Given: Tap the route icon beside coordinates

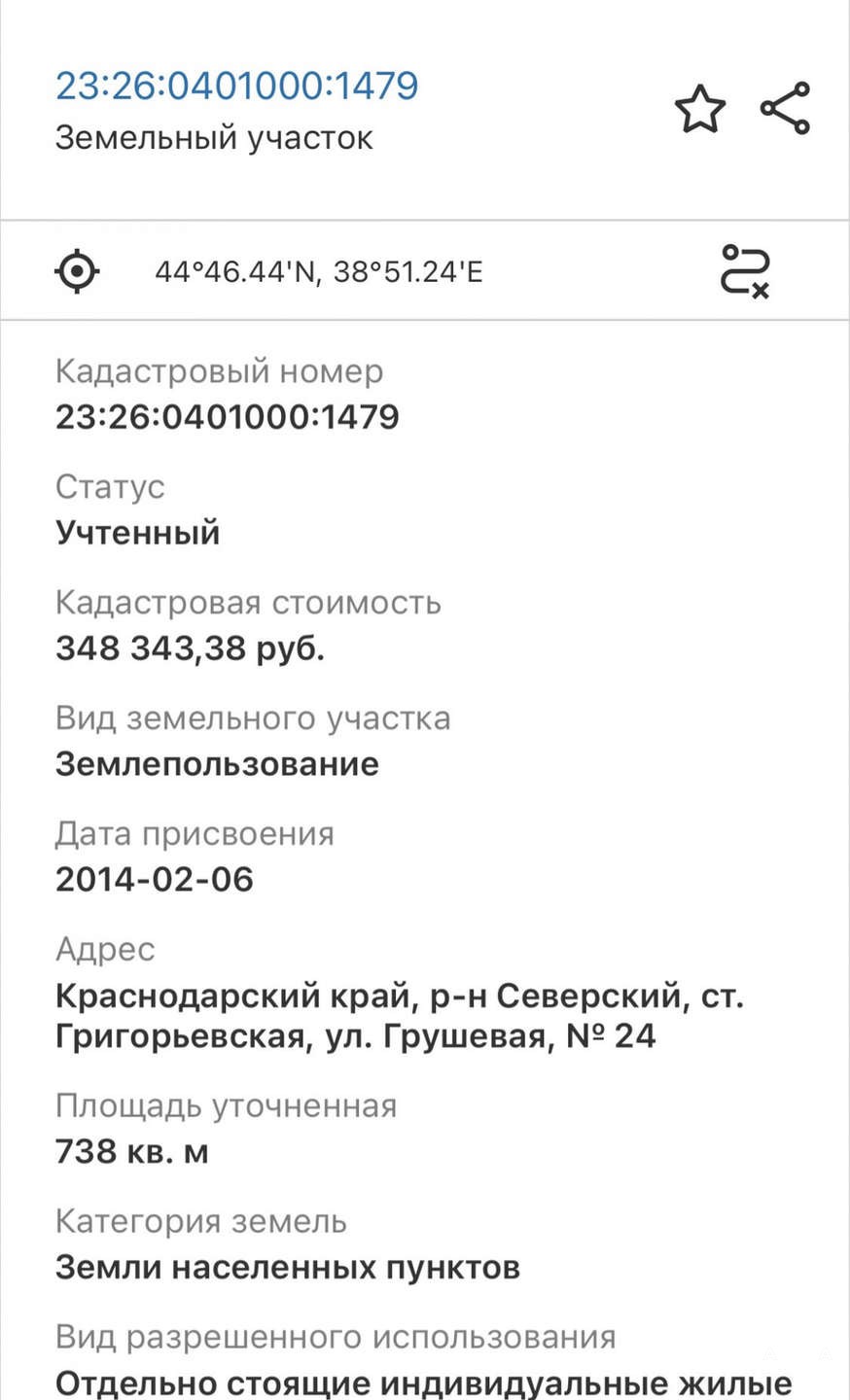Looking at the screenshot, I should pos(745,270).
